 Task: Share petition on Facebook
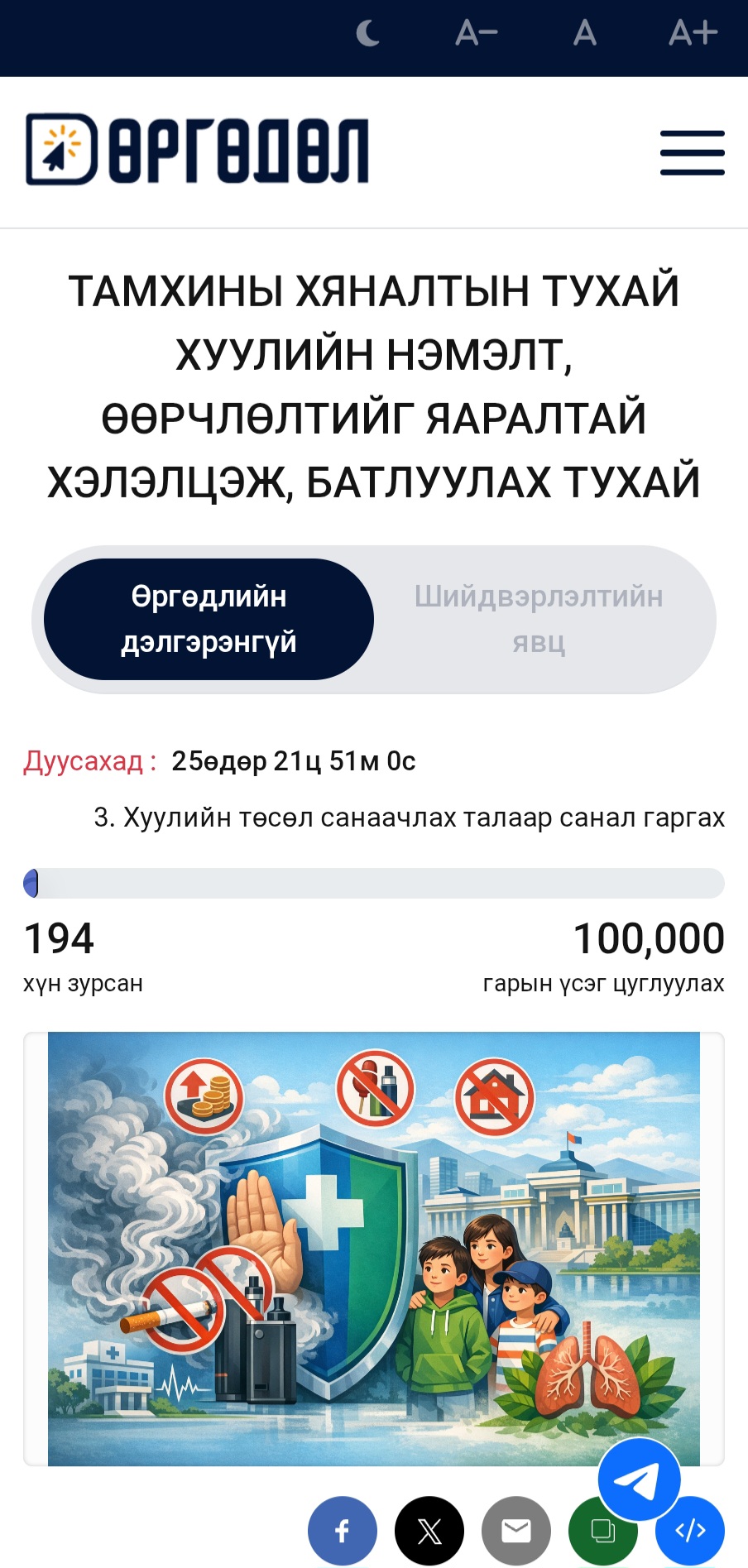coord(342,1530)
